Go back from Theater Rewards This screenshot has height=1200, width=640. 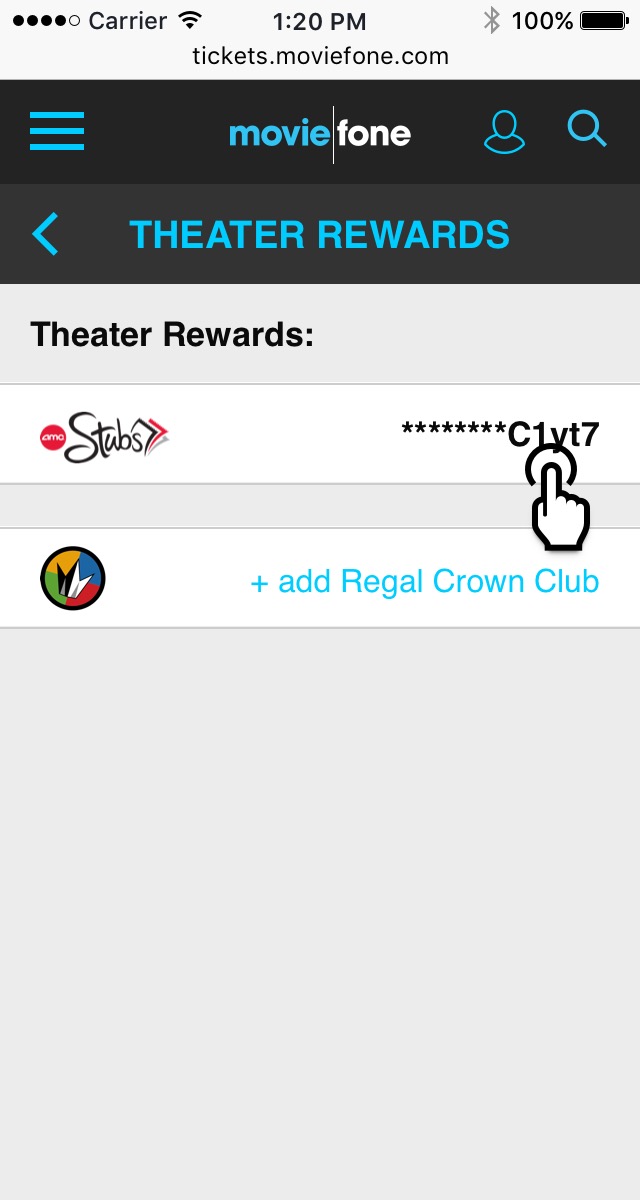(x=46, y=234)
